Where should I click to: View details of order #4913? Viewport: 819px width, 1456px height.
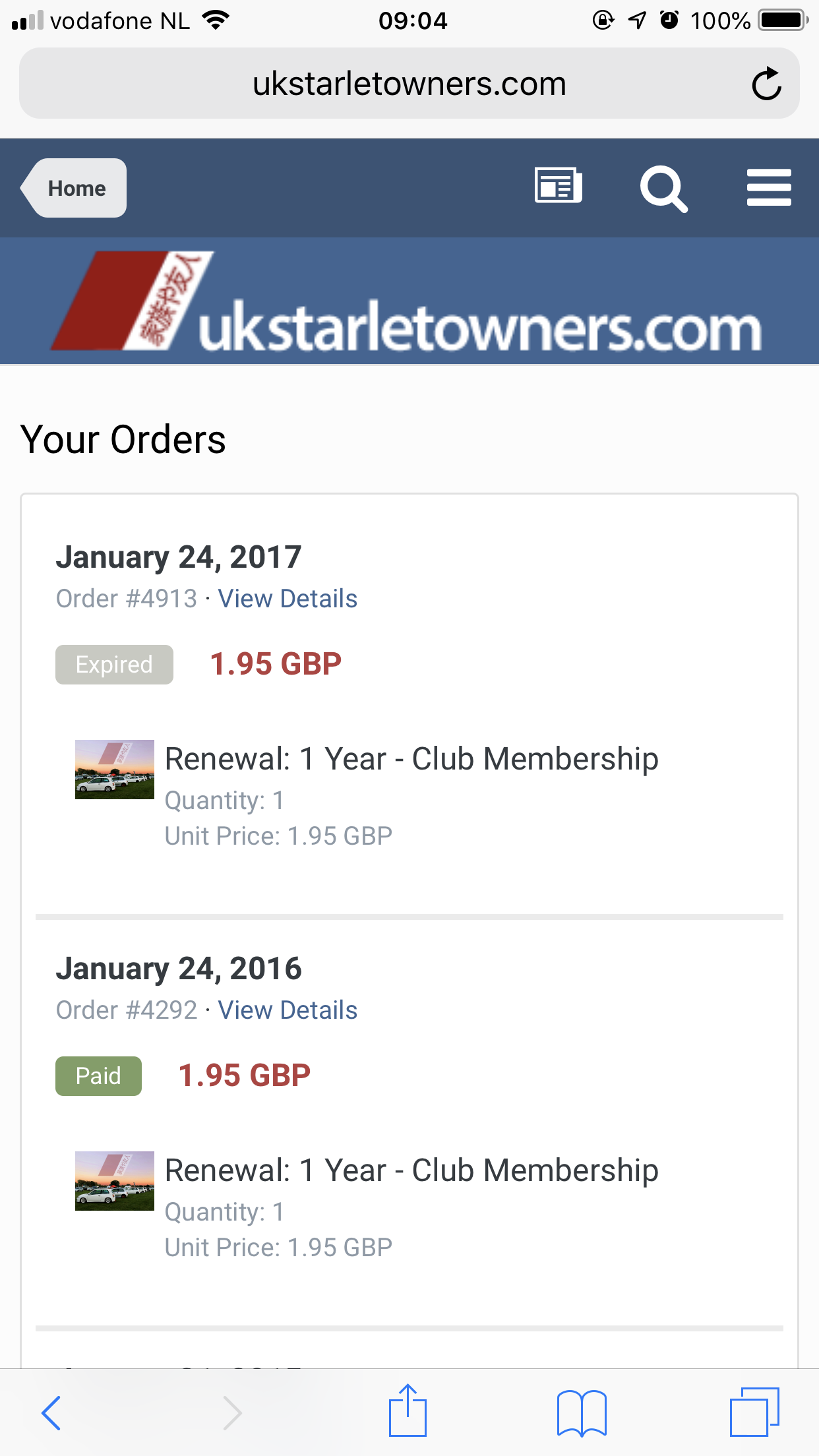[288, 599]
